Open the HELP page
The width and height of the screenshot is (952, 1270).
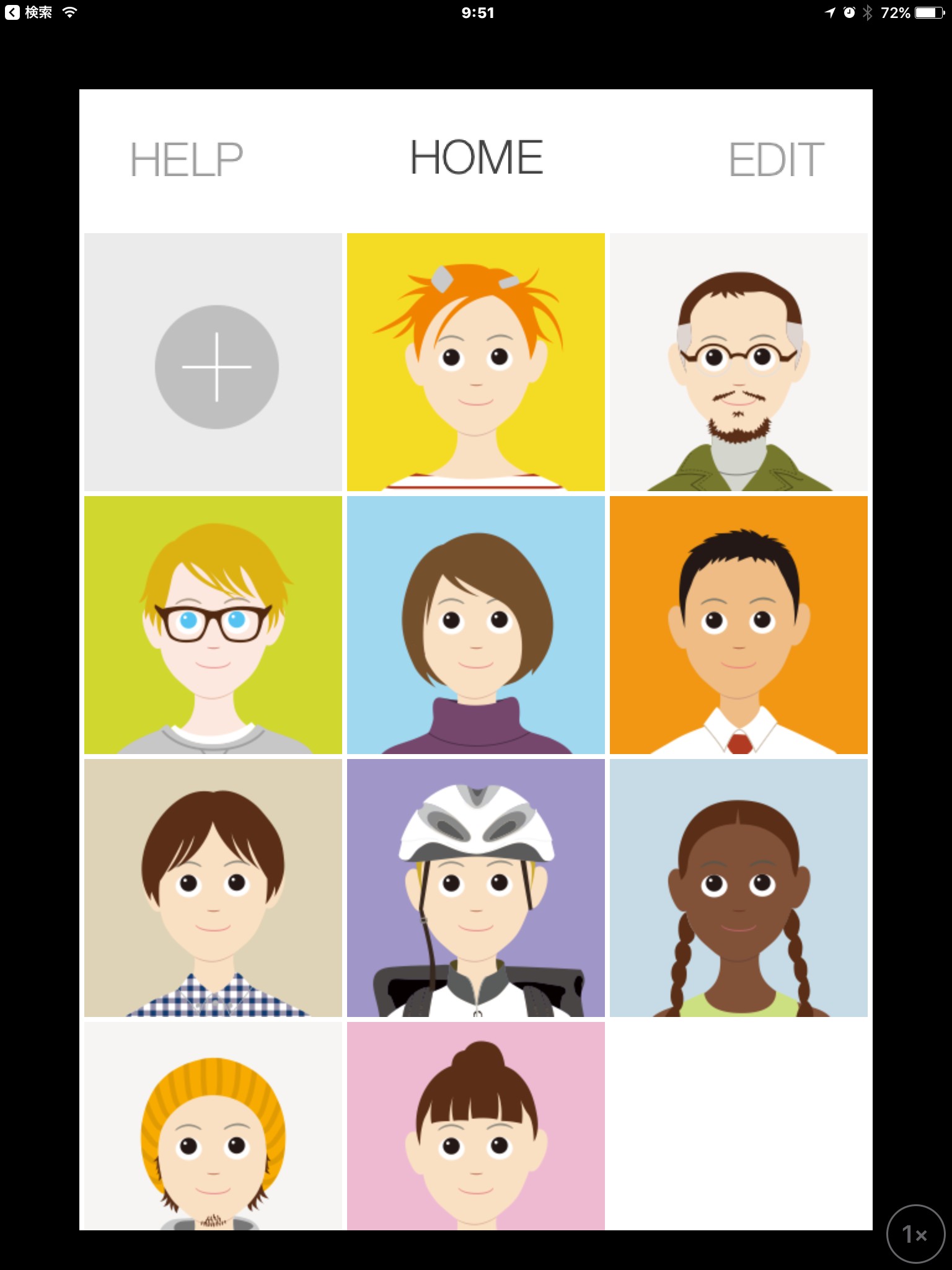pyautogui.click(x=186, y=159)
